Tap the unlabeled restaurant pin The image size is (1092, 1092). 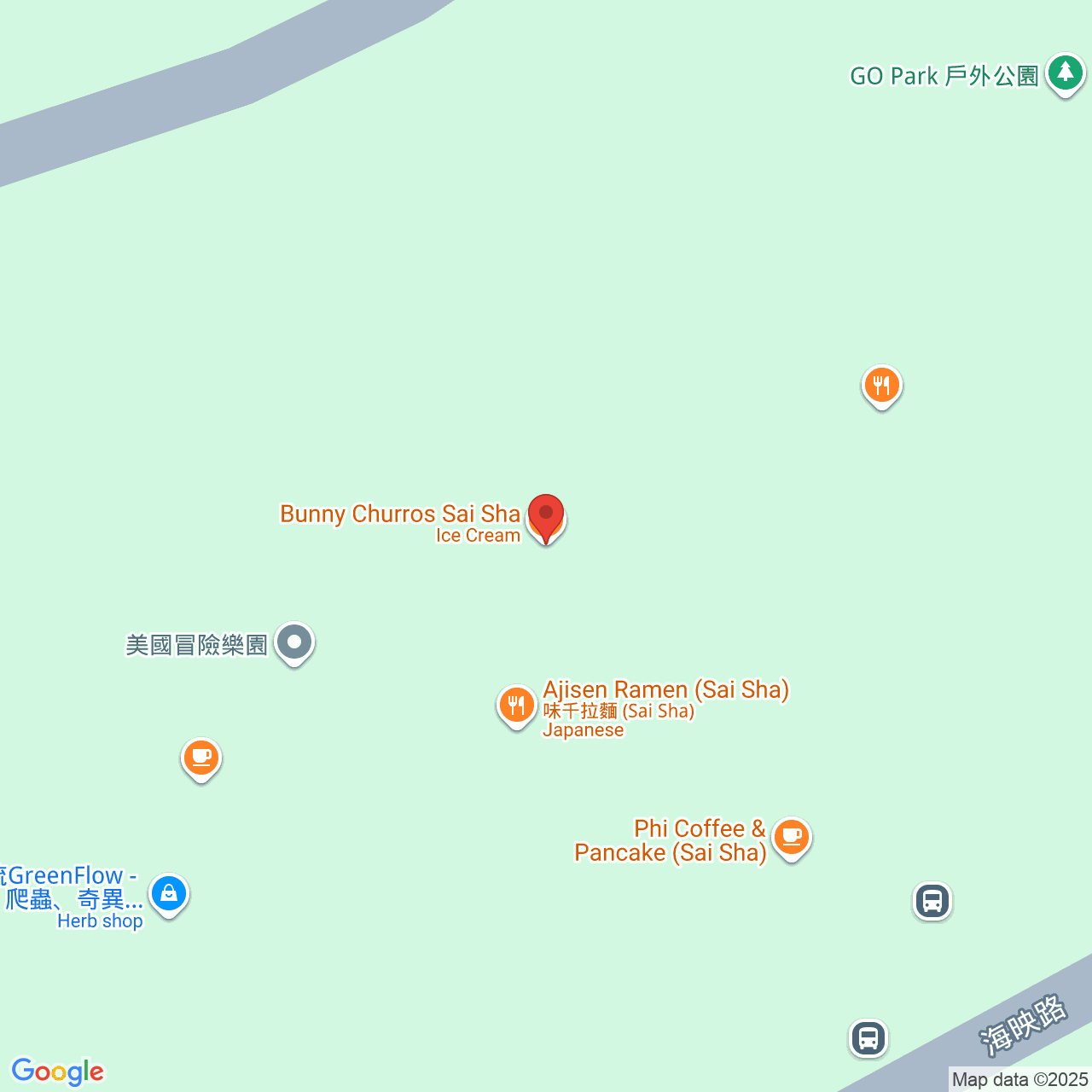tap(881, 386)
